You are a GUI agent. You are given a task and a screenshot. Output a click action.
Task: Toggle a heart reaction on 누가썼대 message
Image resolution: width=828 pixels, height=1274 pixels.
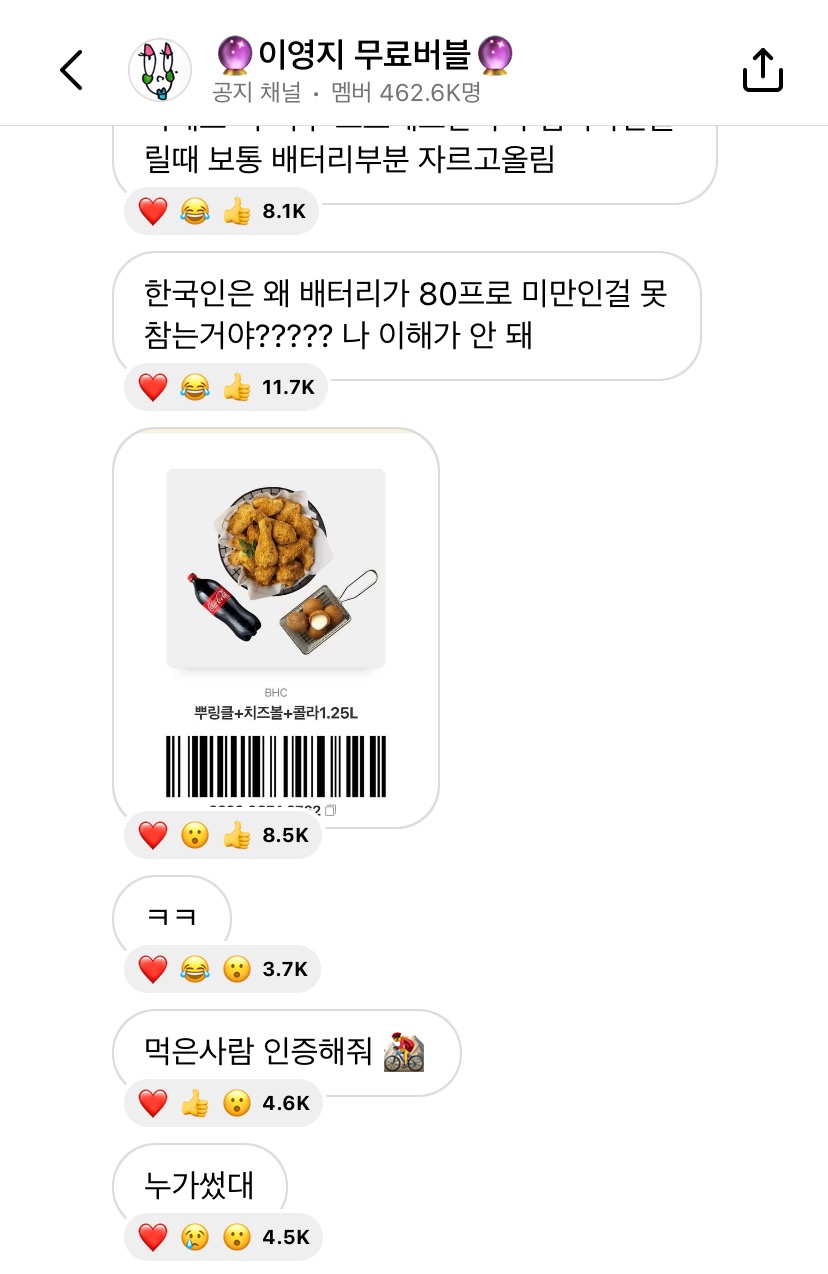click(152, 1236)
